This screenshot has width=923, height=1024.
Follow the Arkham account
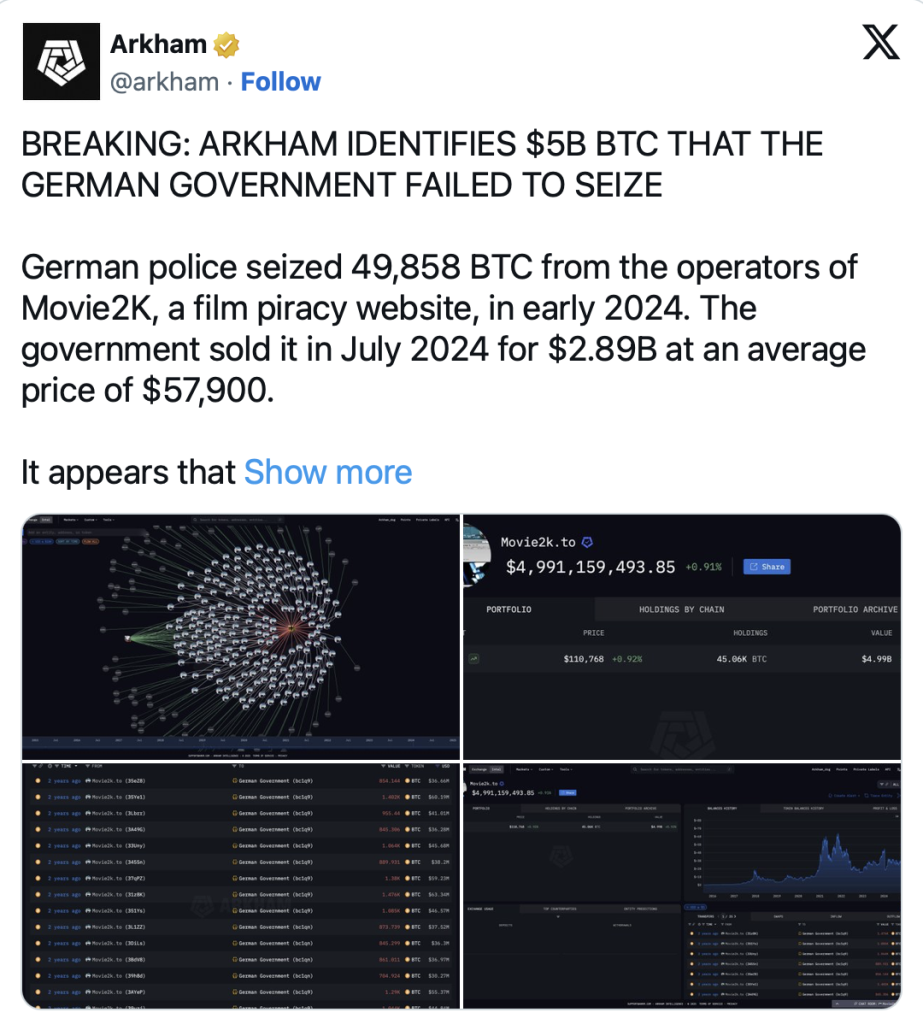[281, 81]
